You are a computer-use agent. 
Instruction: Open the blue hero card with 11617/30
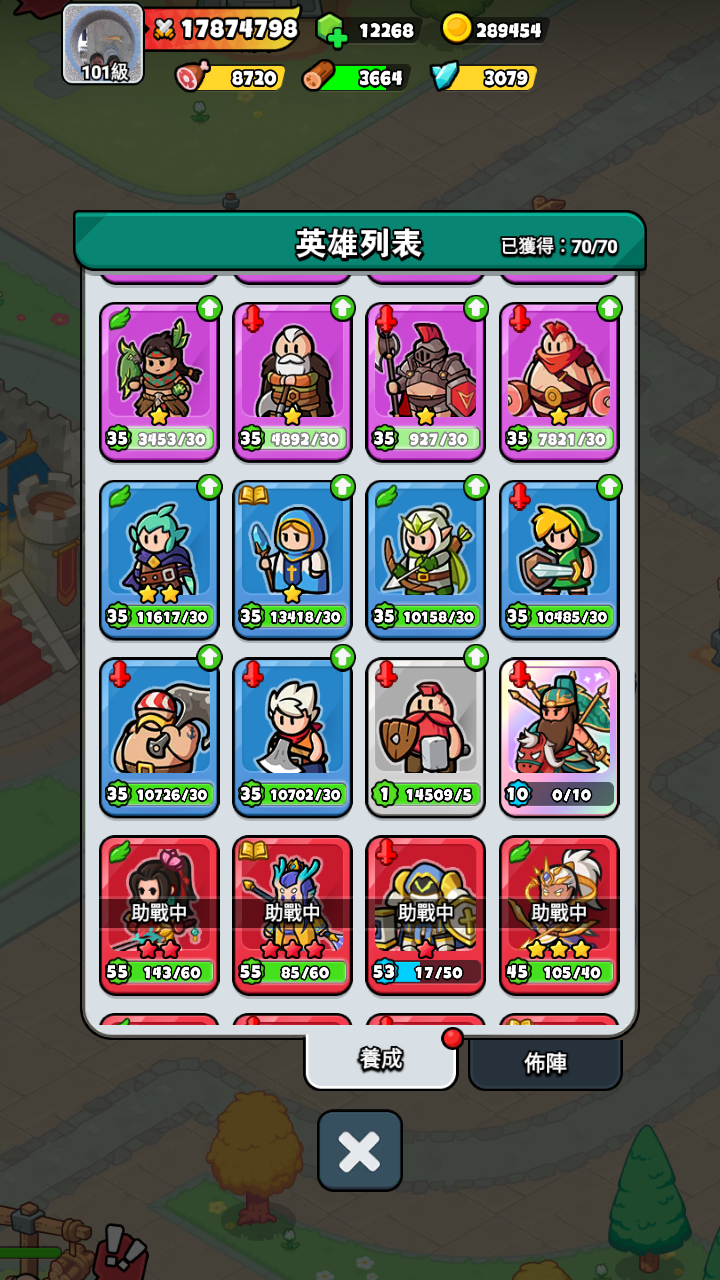click(x=159, y=559)
